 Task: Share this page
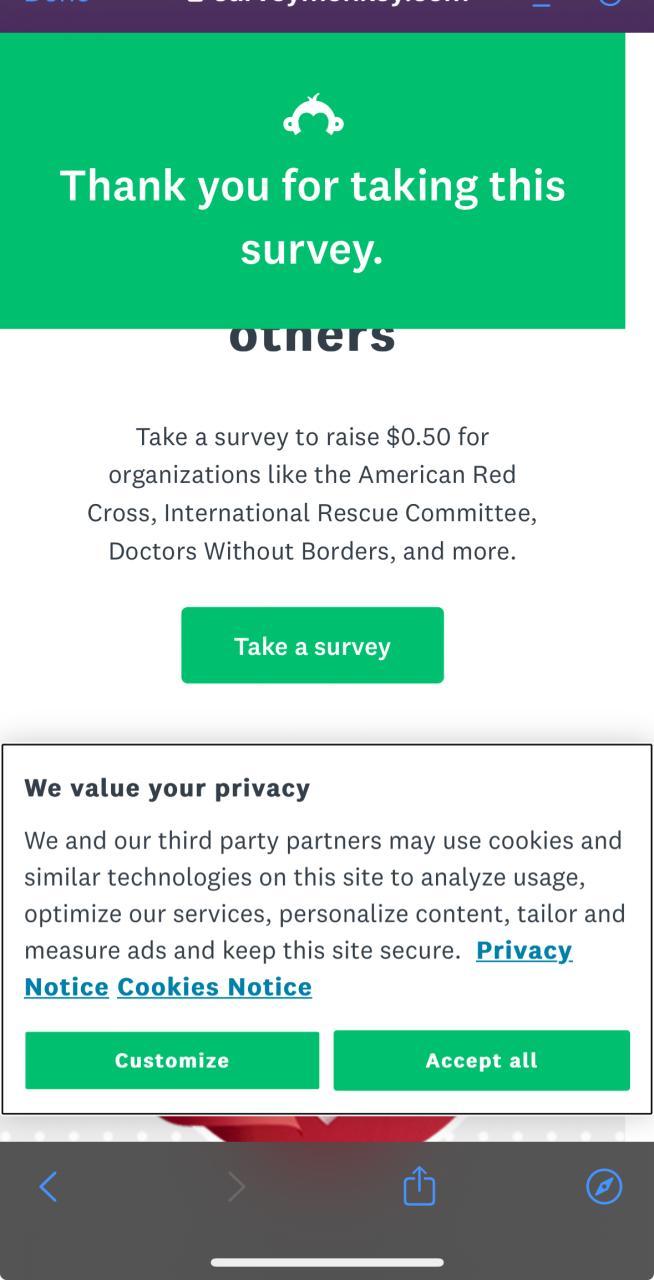coord(419,1187)
